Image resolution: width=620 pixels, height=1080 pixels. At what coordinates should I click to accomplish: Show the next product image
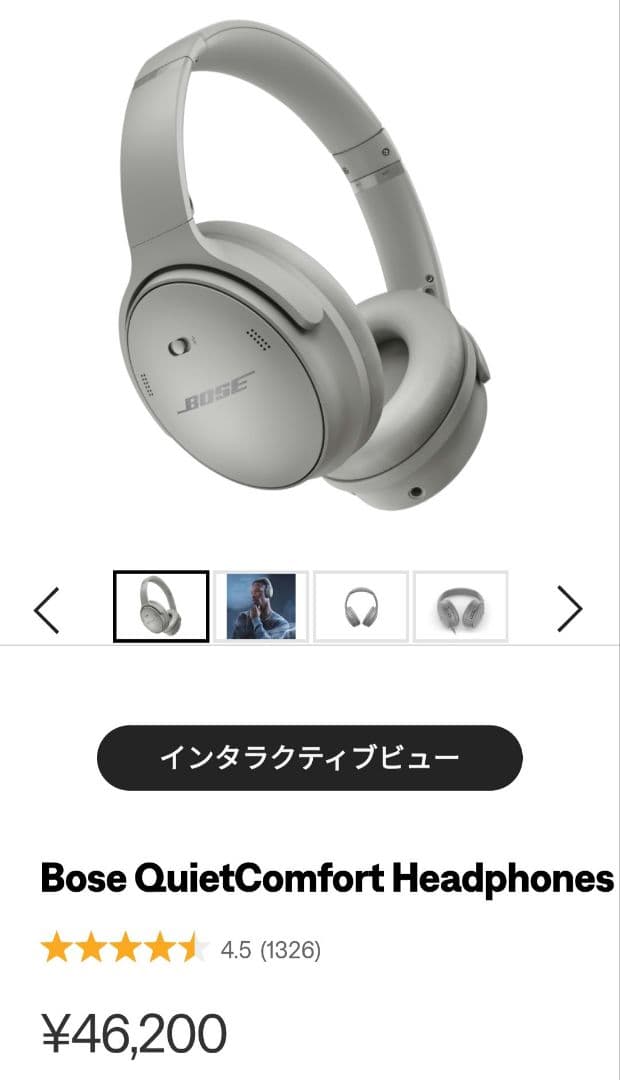(x=569, y=609)
